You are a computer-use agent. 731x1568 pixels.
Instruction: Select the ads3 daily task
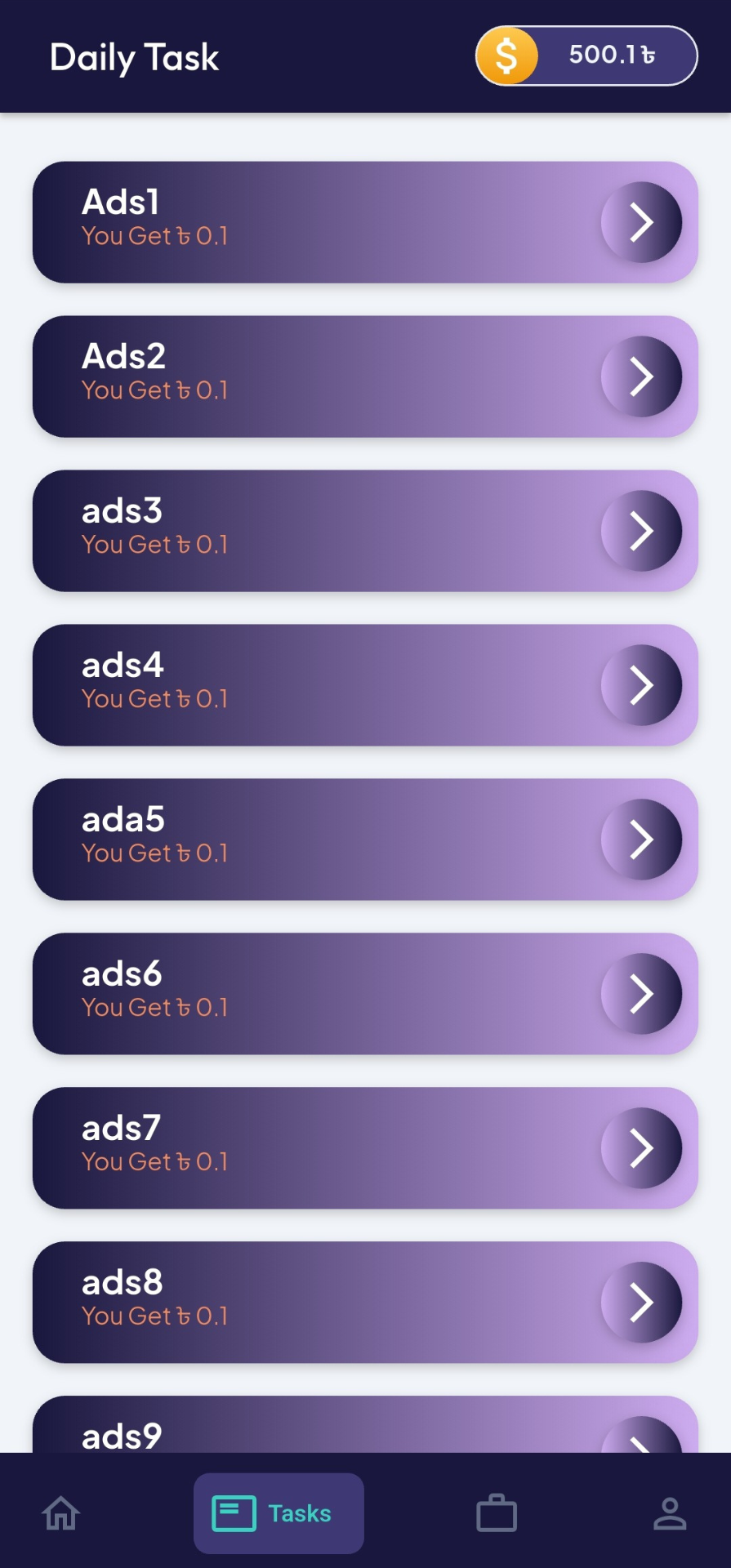click(x=365, y=531)
